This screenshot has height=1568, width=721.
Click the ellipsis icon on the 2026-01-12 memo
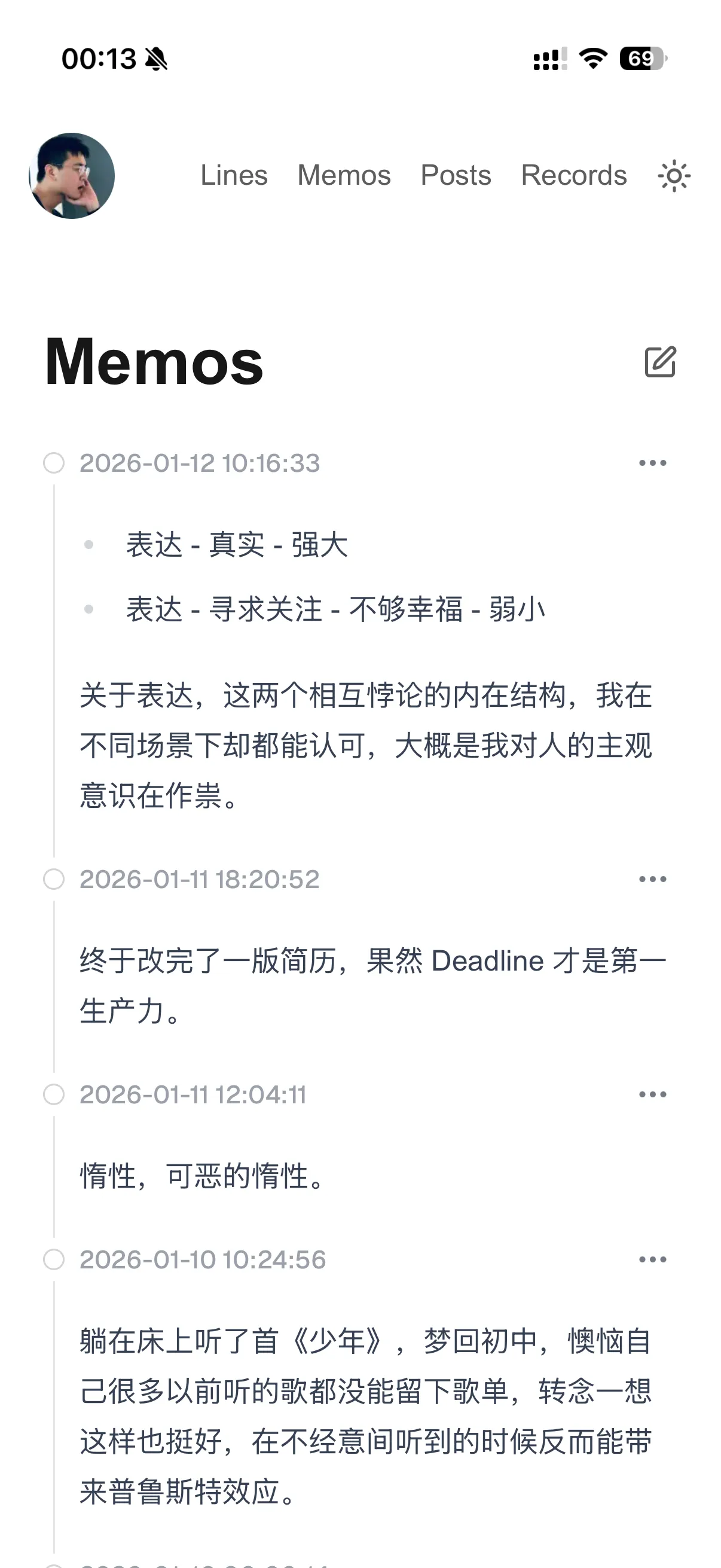pyautogui.click(x=652, y=463)
